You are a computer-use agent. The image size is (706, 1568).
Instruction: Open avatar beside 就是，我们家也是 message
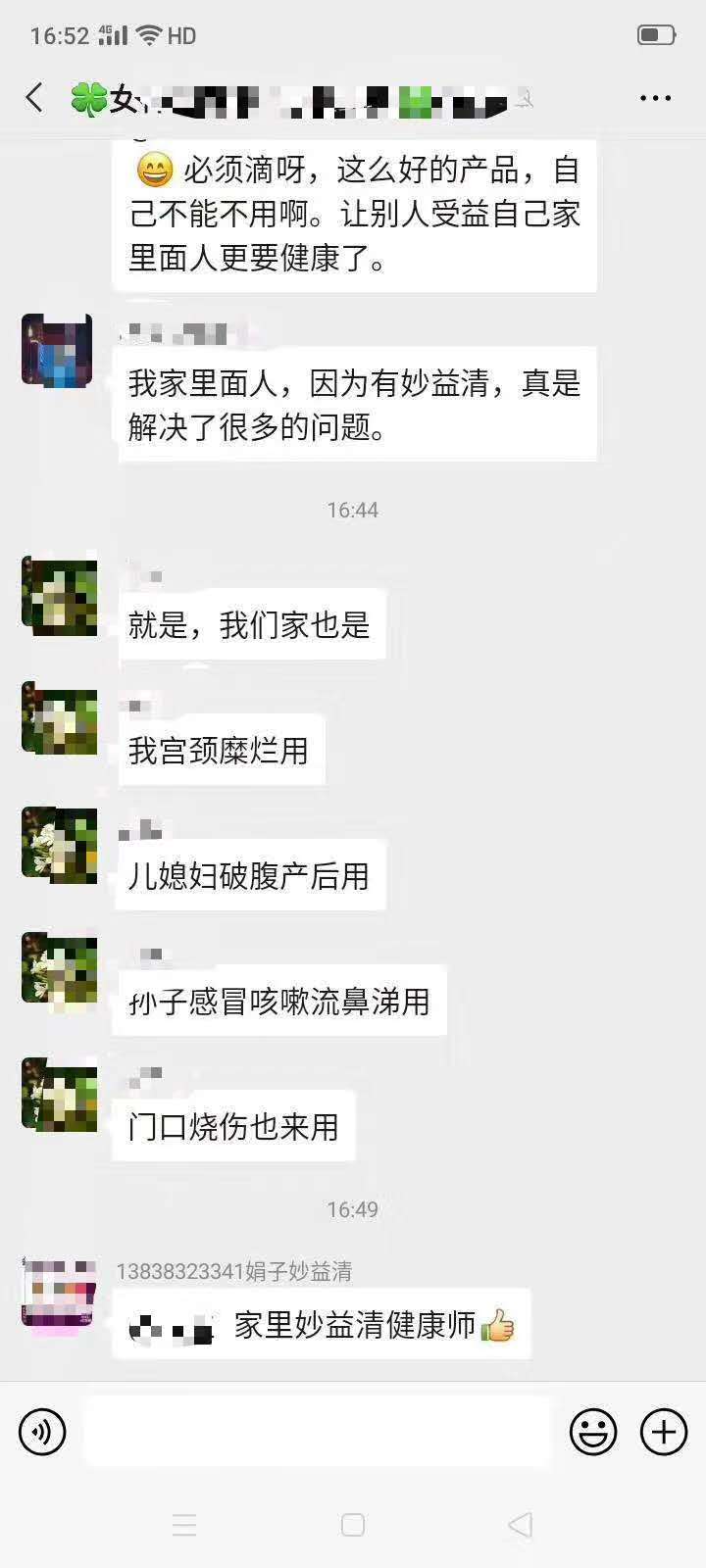[59, 596]
